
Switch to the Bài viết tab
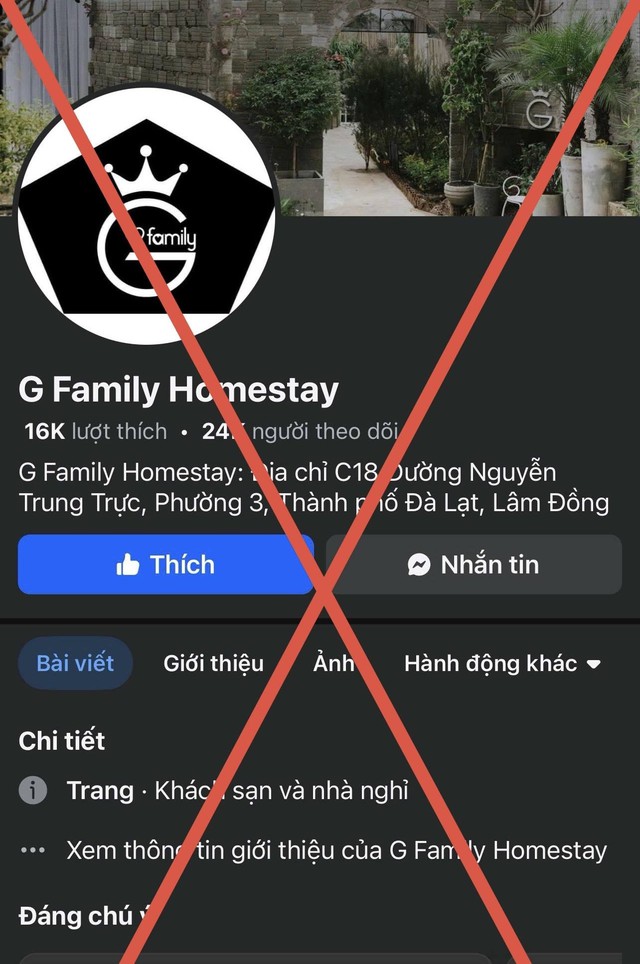tap(75, 663)
